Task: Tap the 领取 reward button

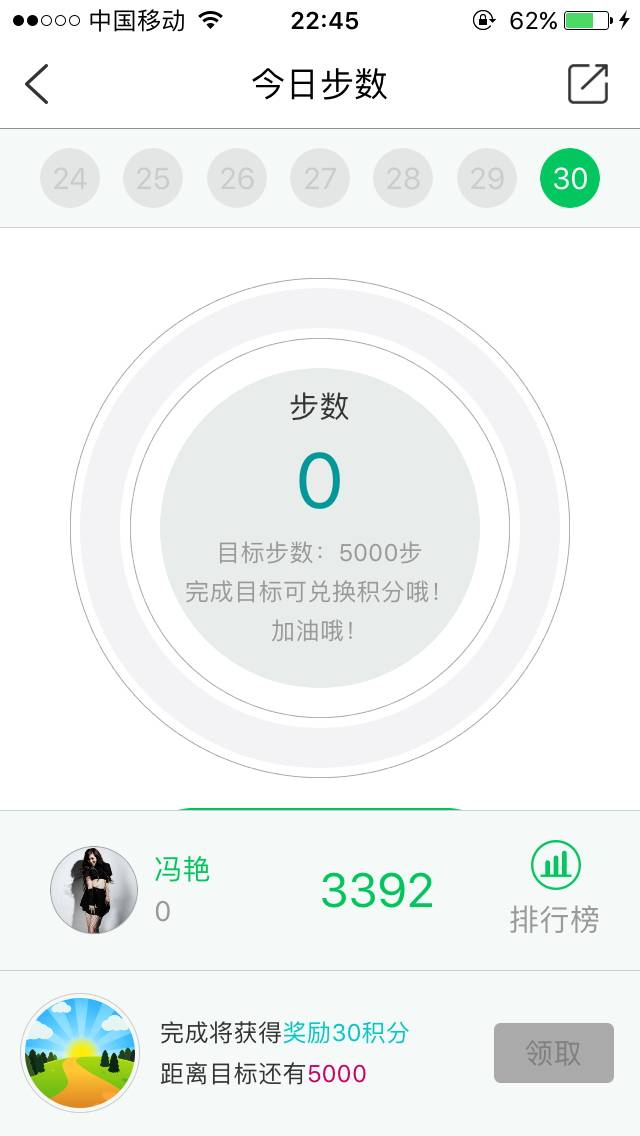Action: pos(554,1053)
